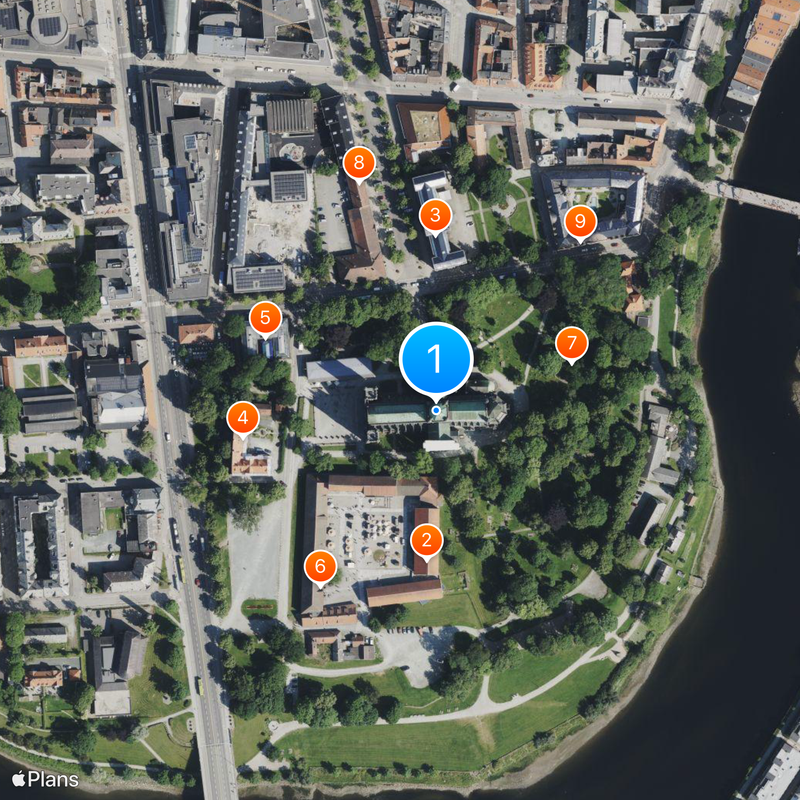
Task: Open map pin number 3
Action: coord(434,215)
